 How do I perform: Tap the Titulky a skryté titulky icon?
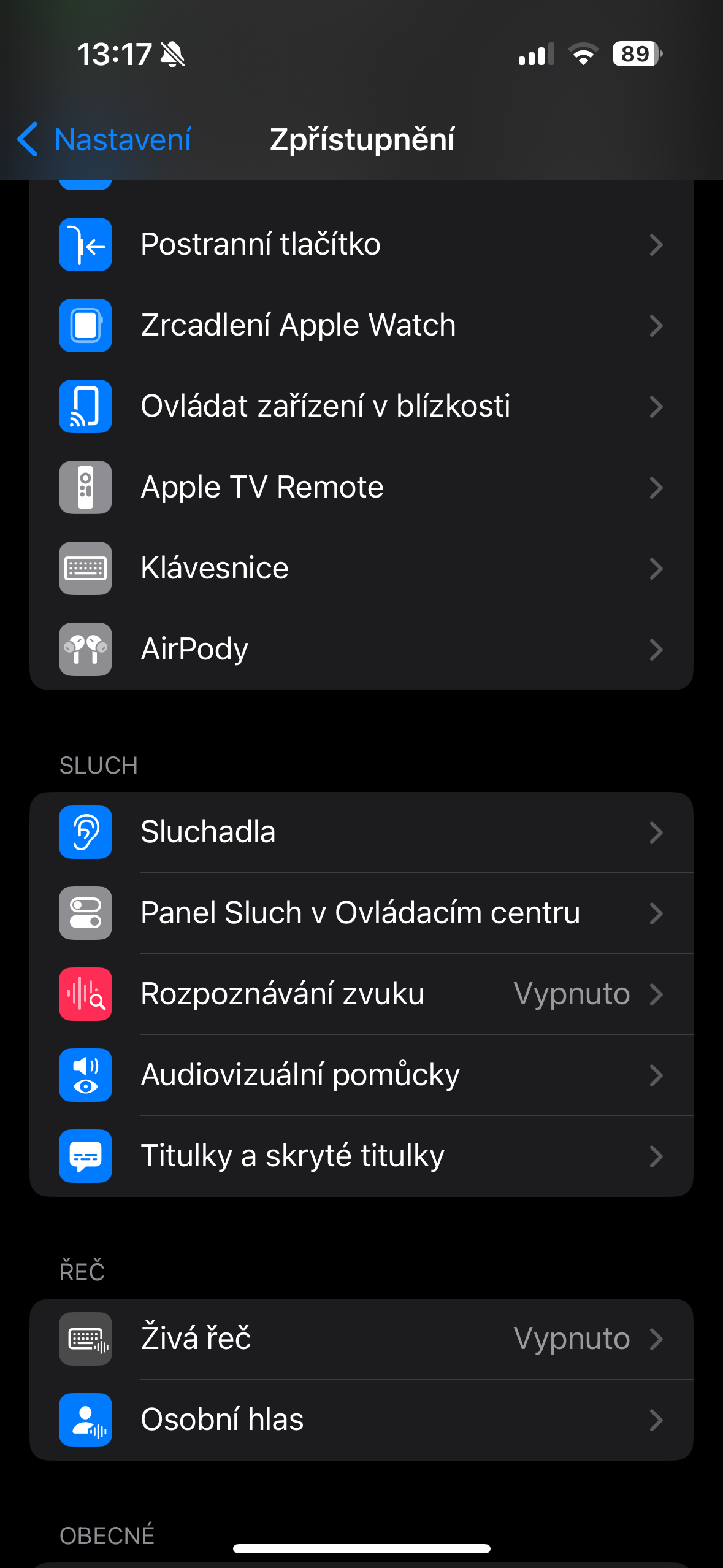click(85, 1156)
